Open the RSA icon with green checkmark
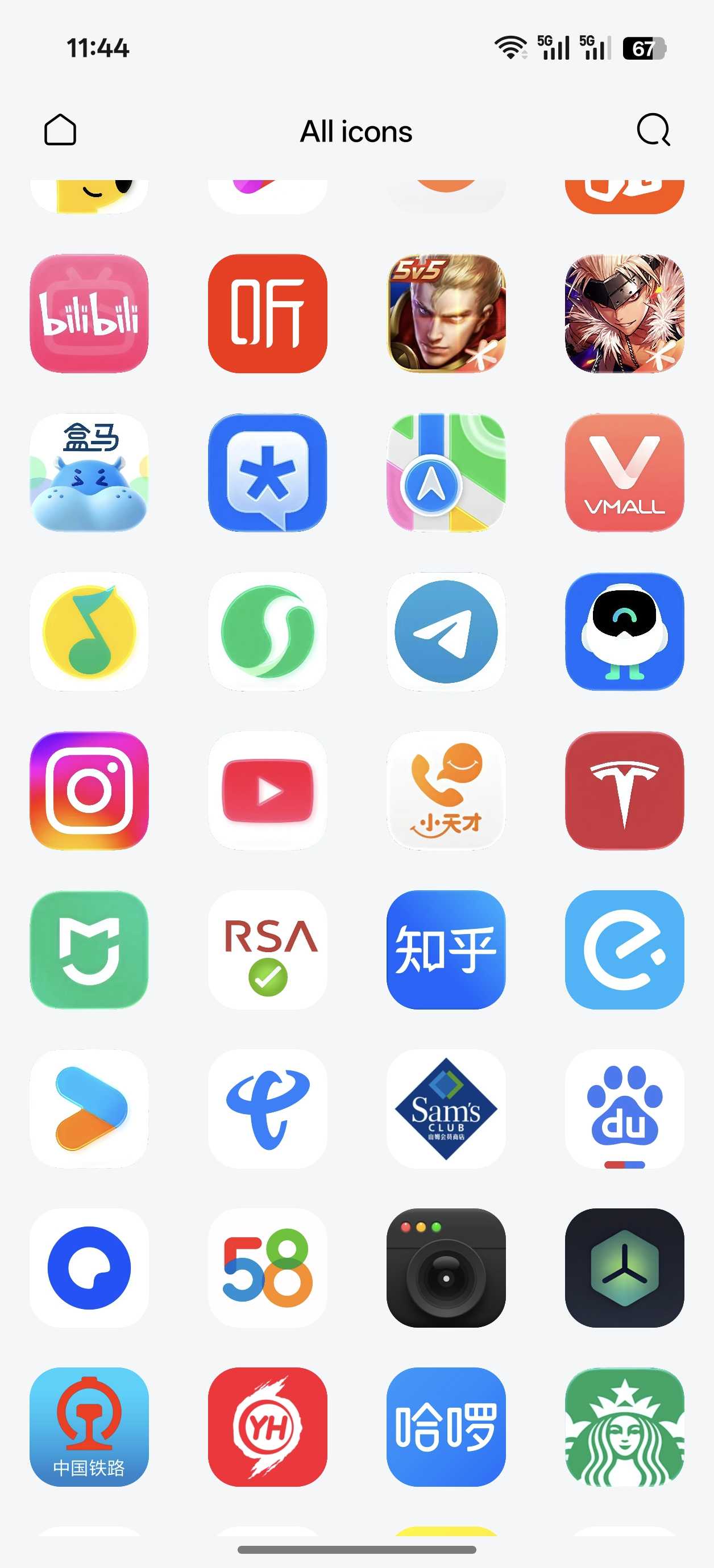The image size is (714, 1568). point(267,949)
